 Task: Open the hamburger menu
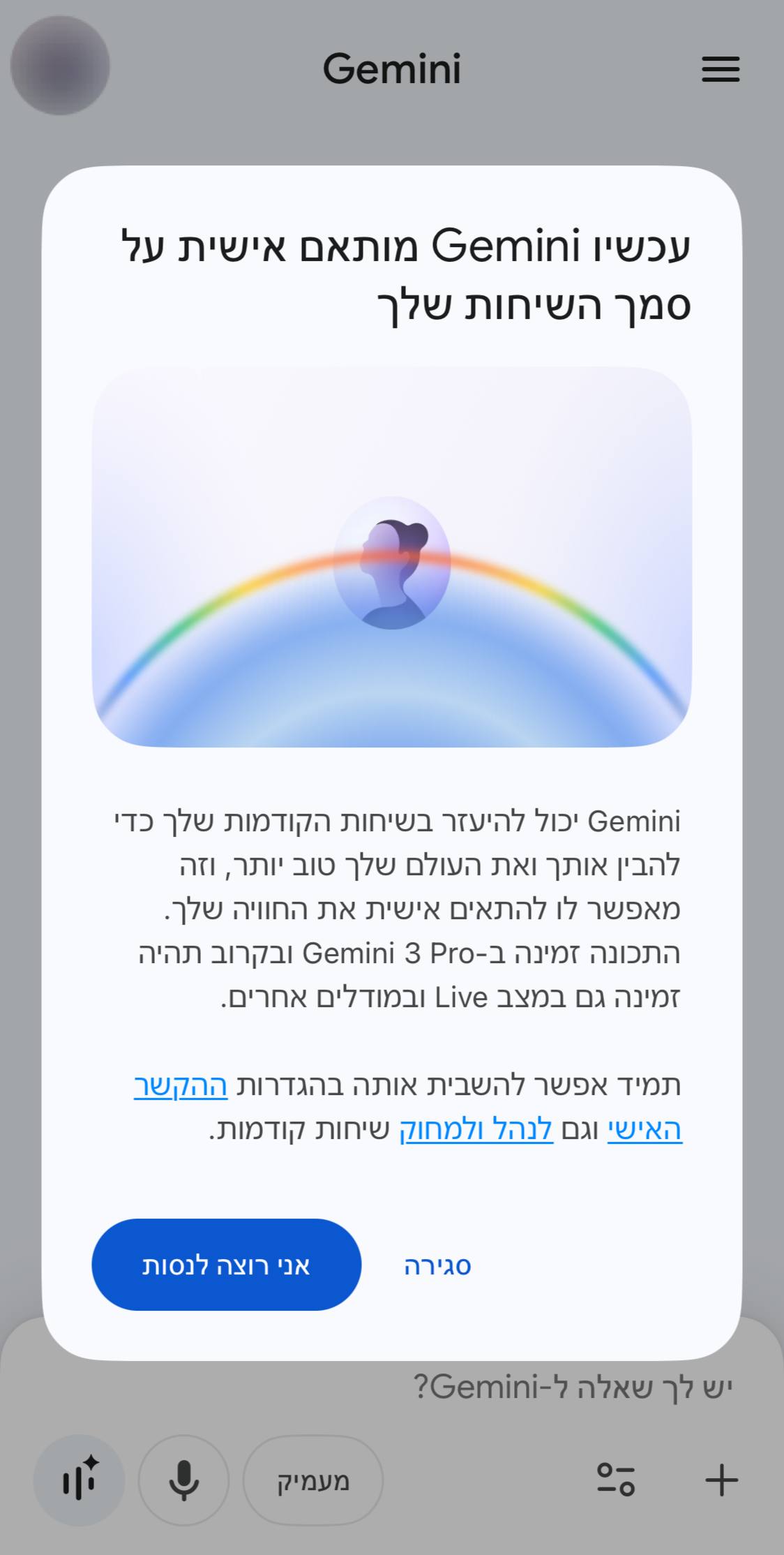tap(721, 69)
